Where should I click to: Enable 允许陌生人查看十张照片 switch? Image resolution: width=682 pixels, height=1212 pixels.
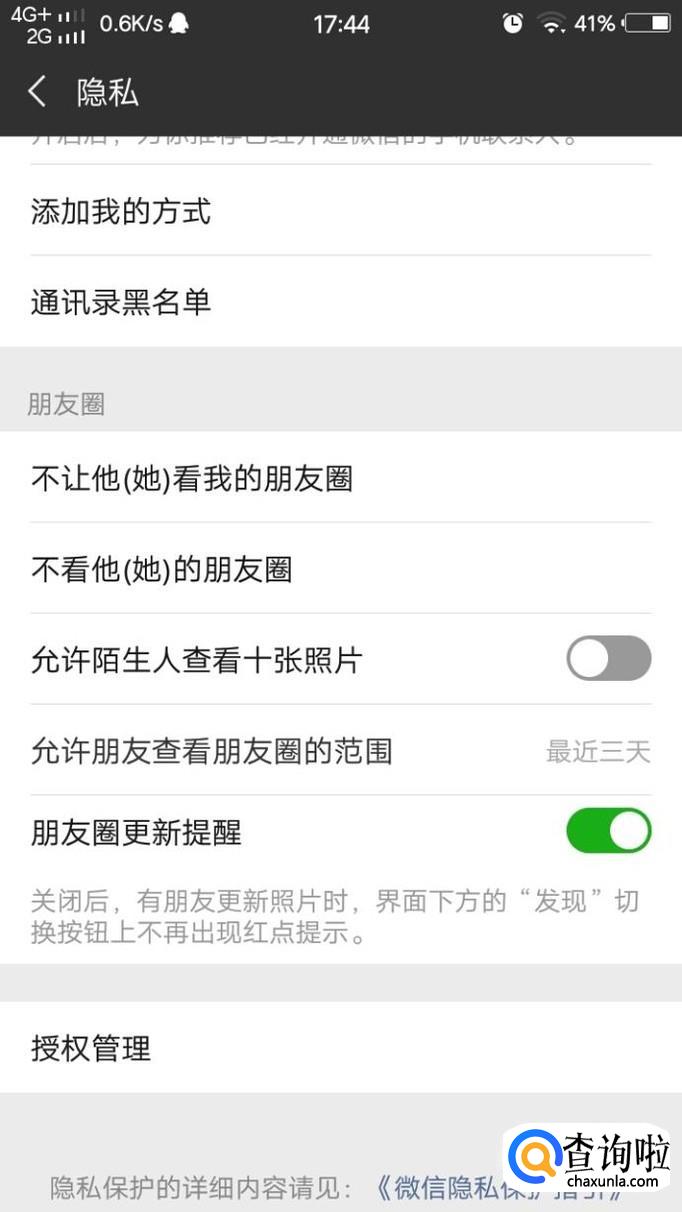pos(608,659)
